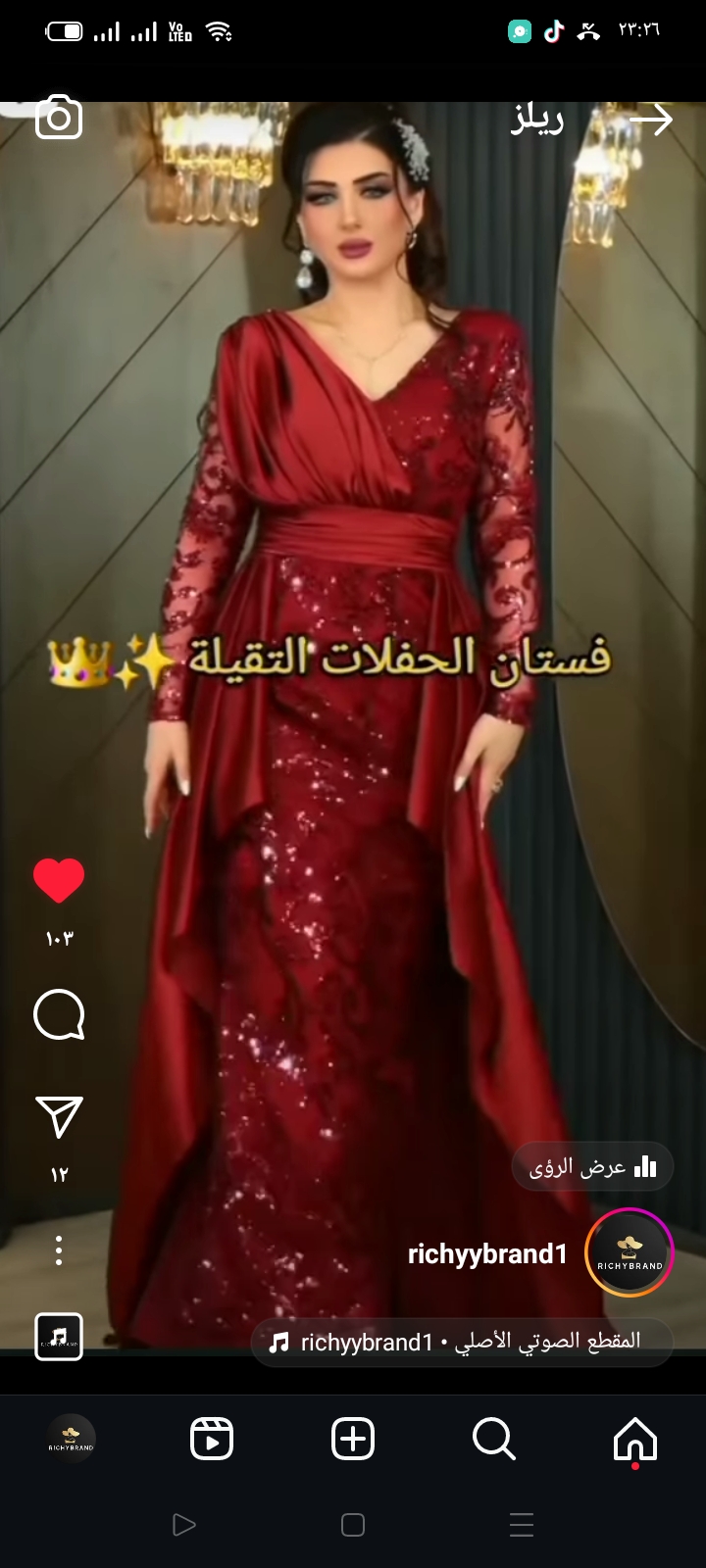The width and height of the screenshot is (706, 1568).
Task: Open the RICHYBRAND profile picture story
Action: tap(630, 1253)
